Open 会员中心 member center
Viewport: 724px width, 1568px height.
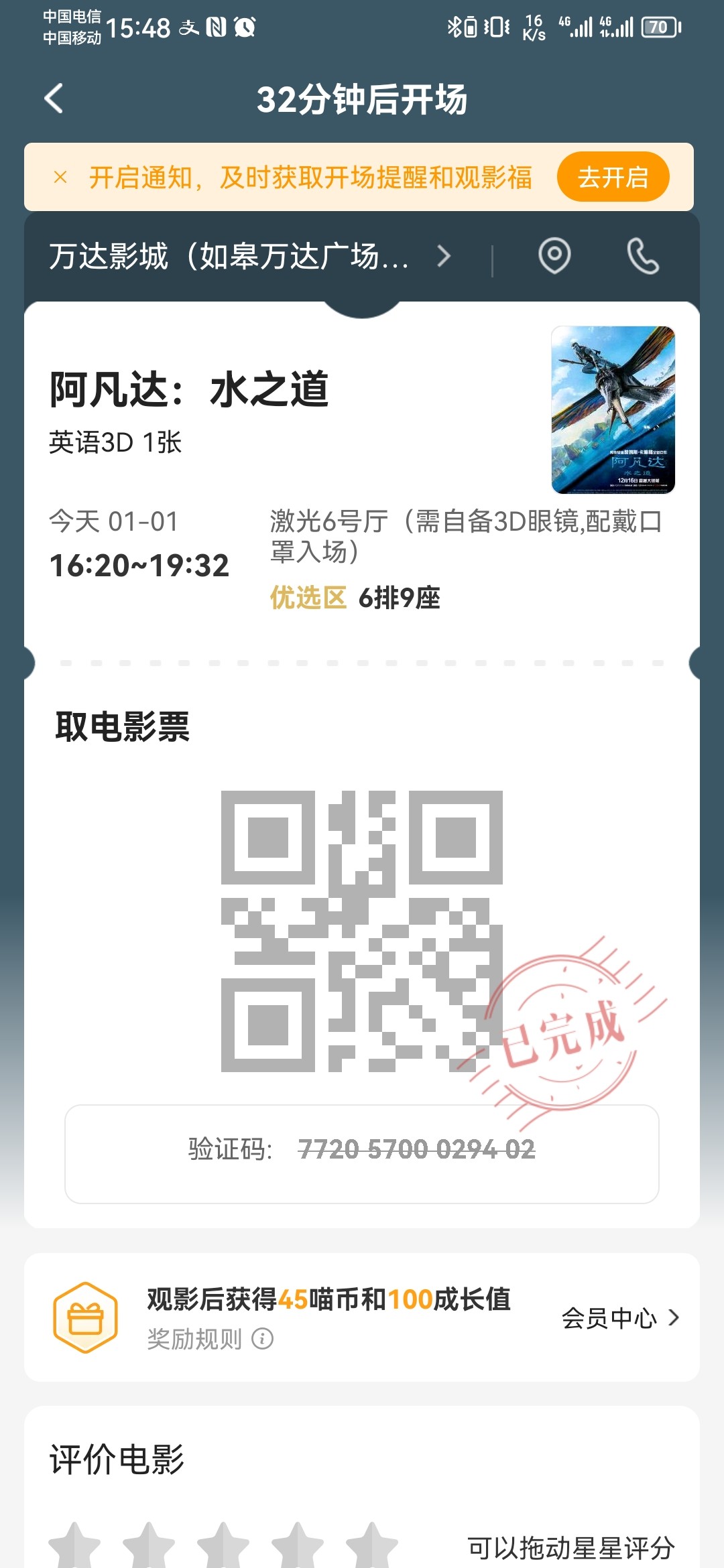coord(620,1318)
